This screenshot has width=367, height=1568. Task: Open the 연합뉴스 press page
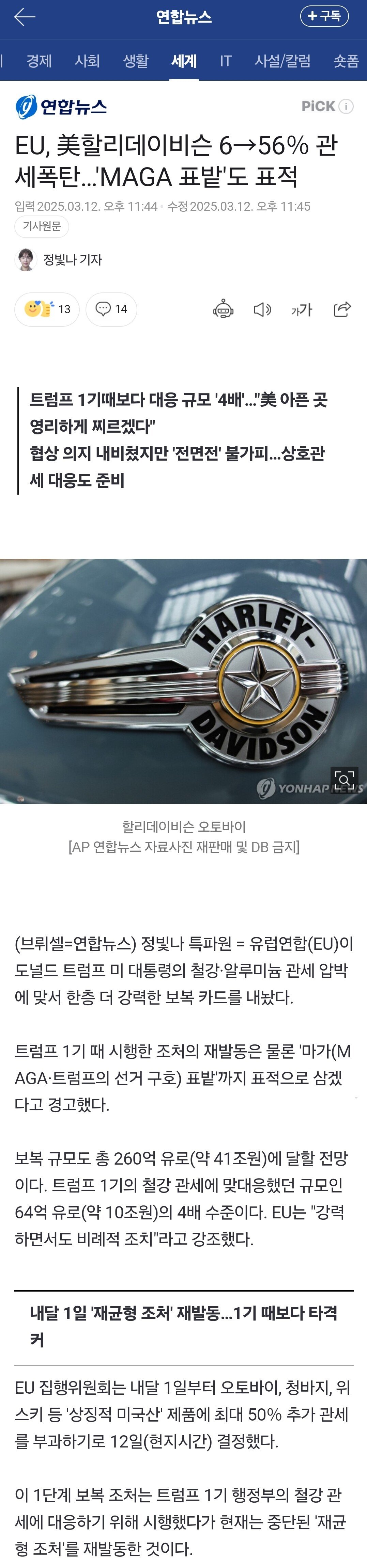(x=61, y=107)
